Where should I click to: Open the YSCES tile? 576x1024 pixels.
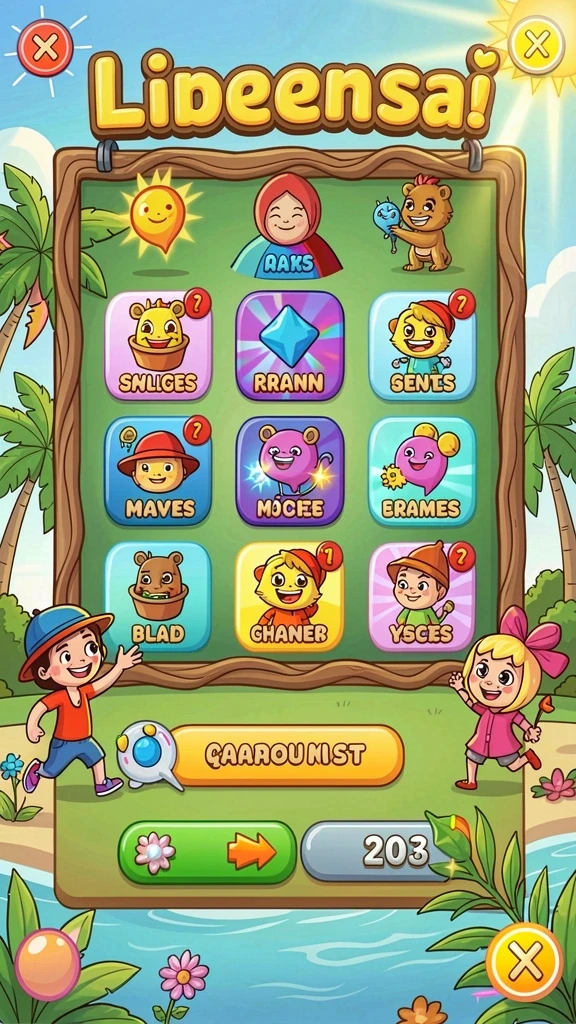(422, 597)
